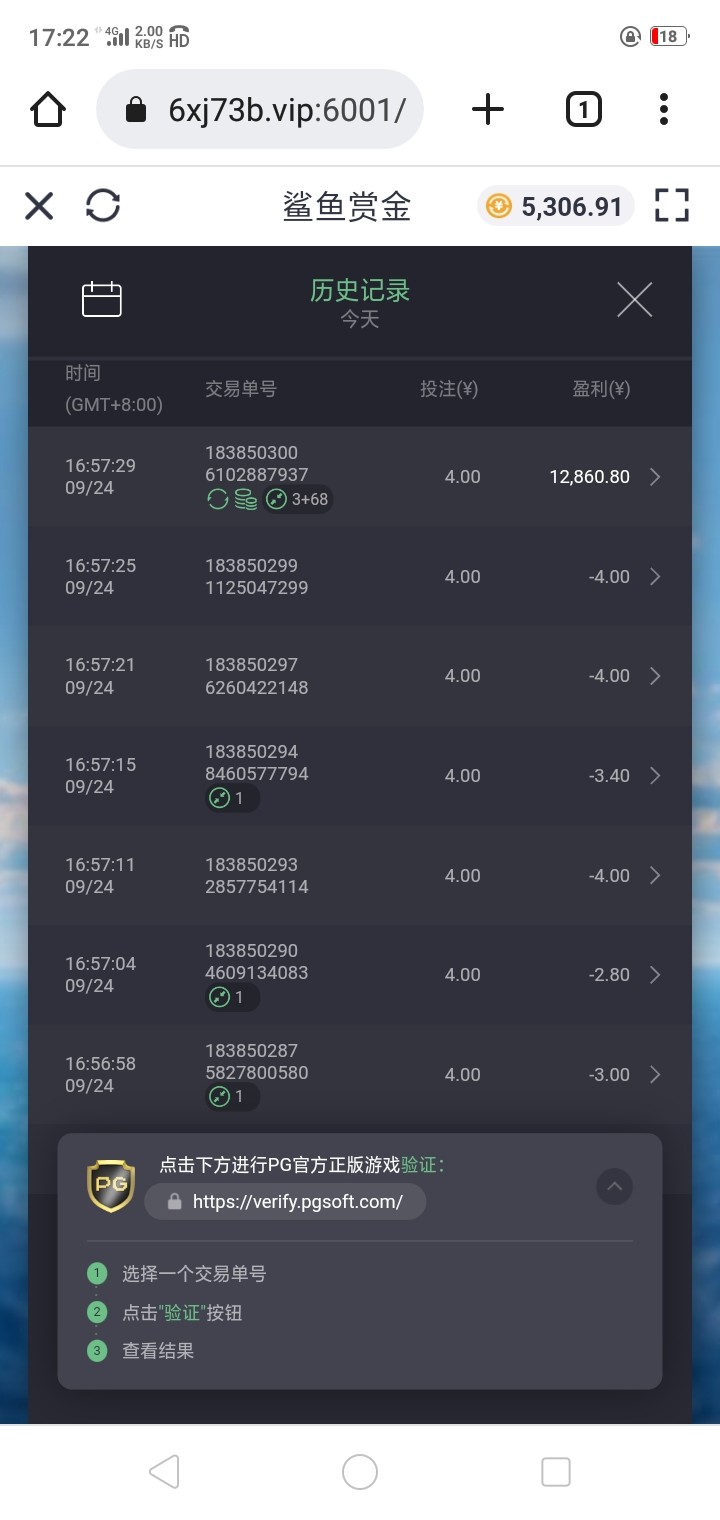Reload the 鲨鱼赏金 game
The image size is (720, 1520).
[x=103, y=206]
